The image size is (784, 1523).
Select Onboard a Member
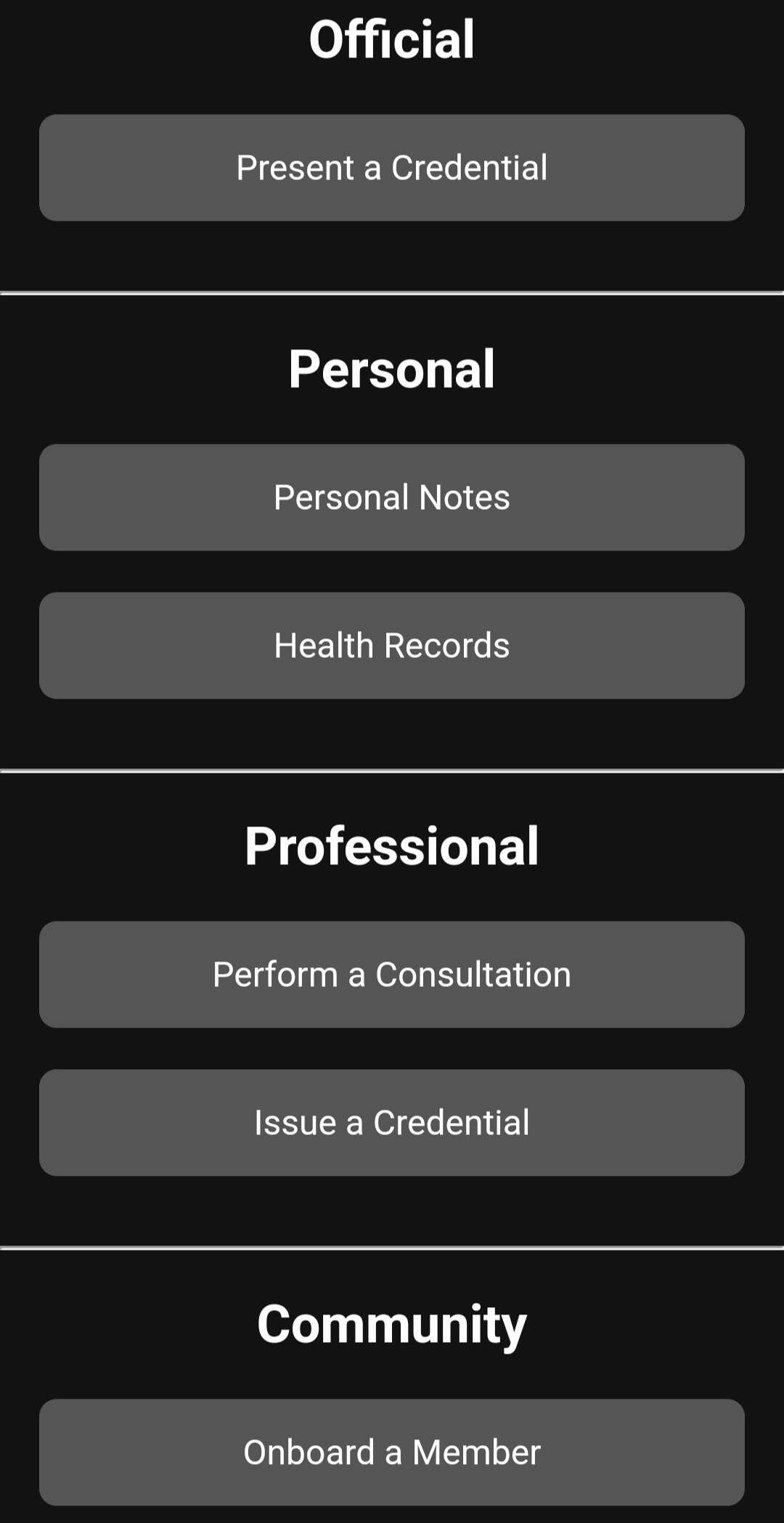tap(392, 1453)
